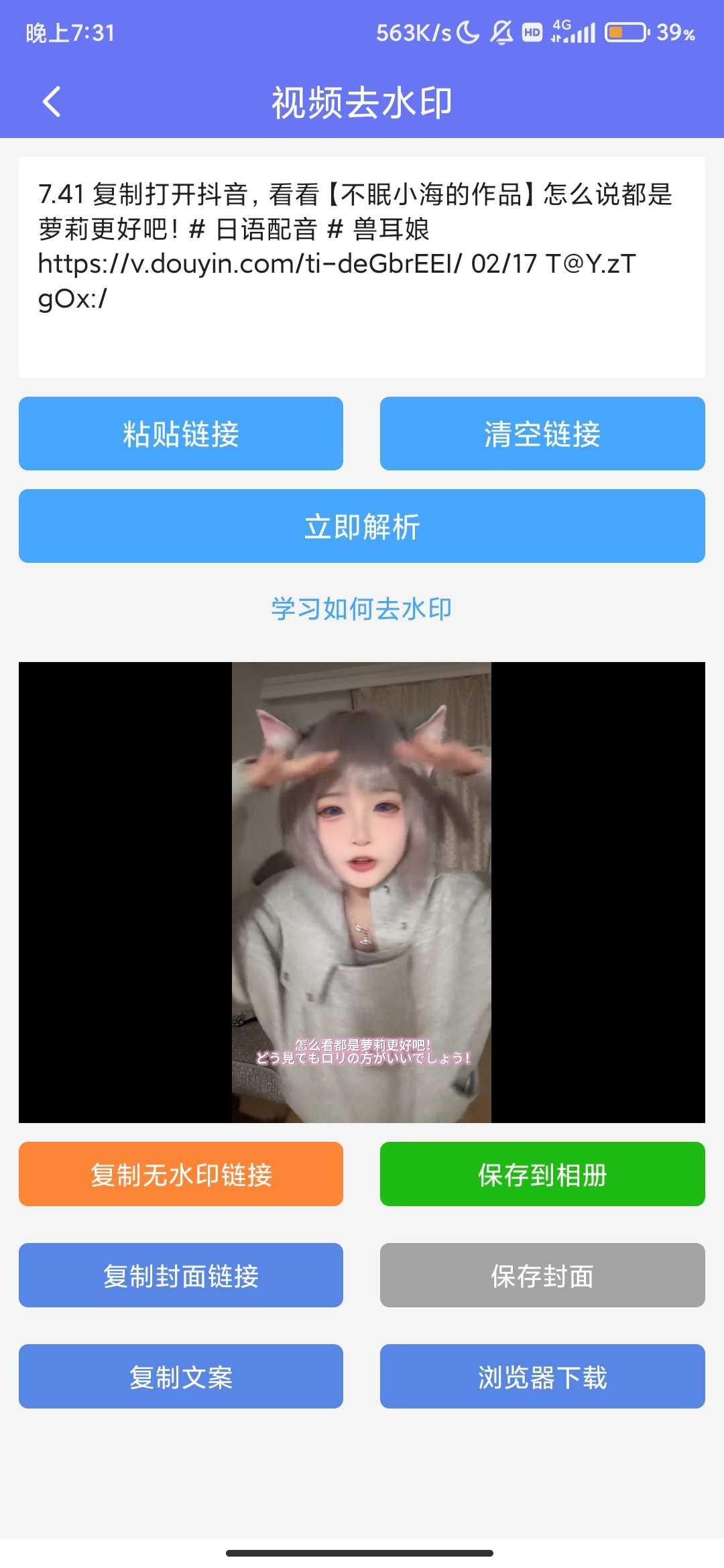Copy the caption using 复制文案
The image size is (724, 1568).
(181, 1376)
